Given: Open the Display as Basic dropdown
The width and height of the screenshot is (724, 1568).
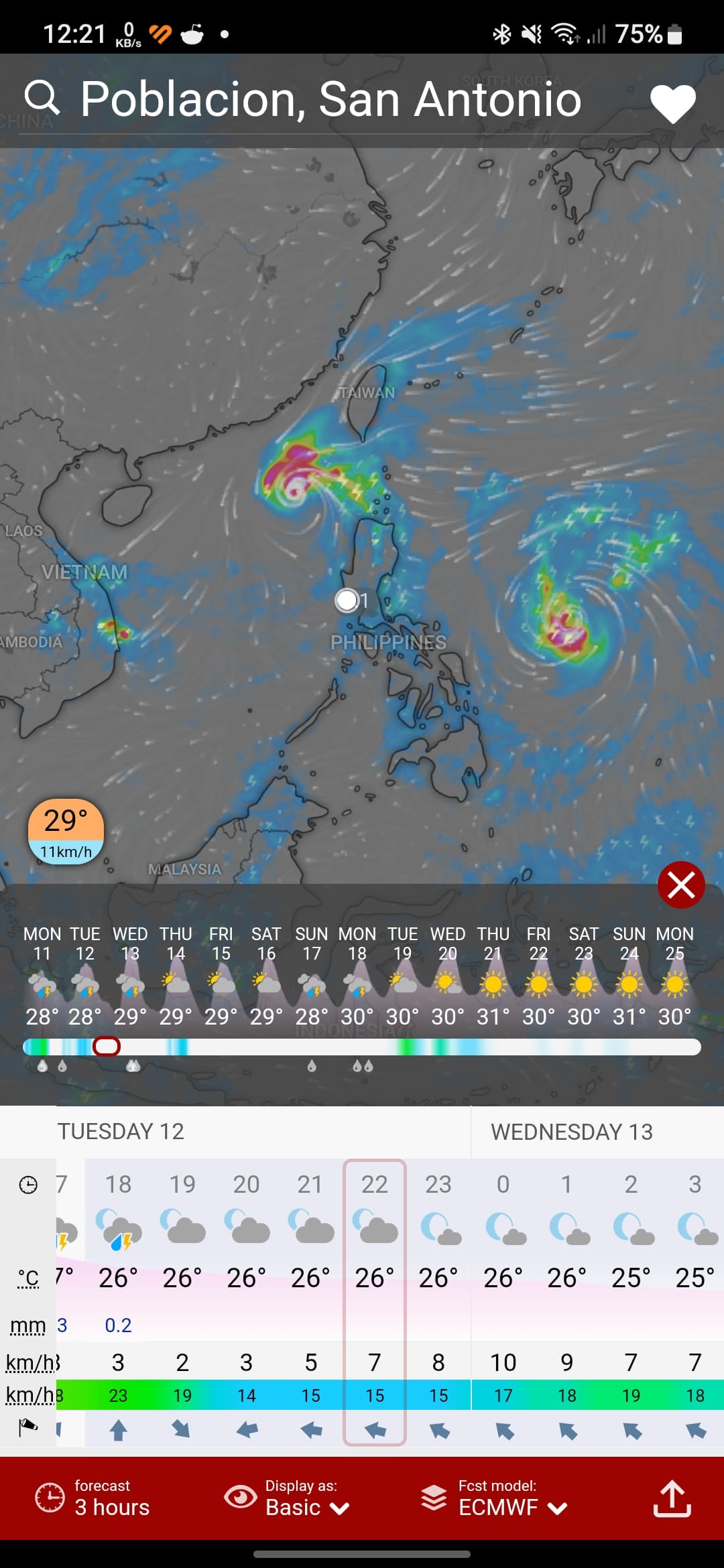Looking at the screenshot, I should (x=287, y=1498).
